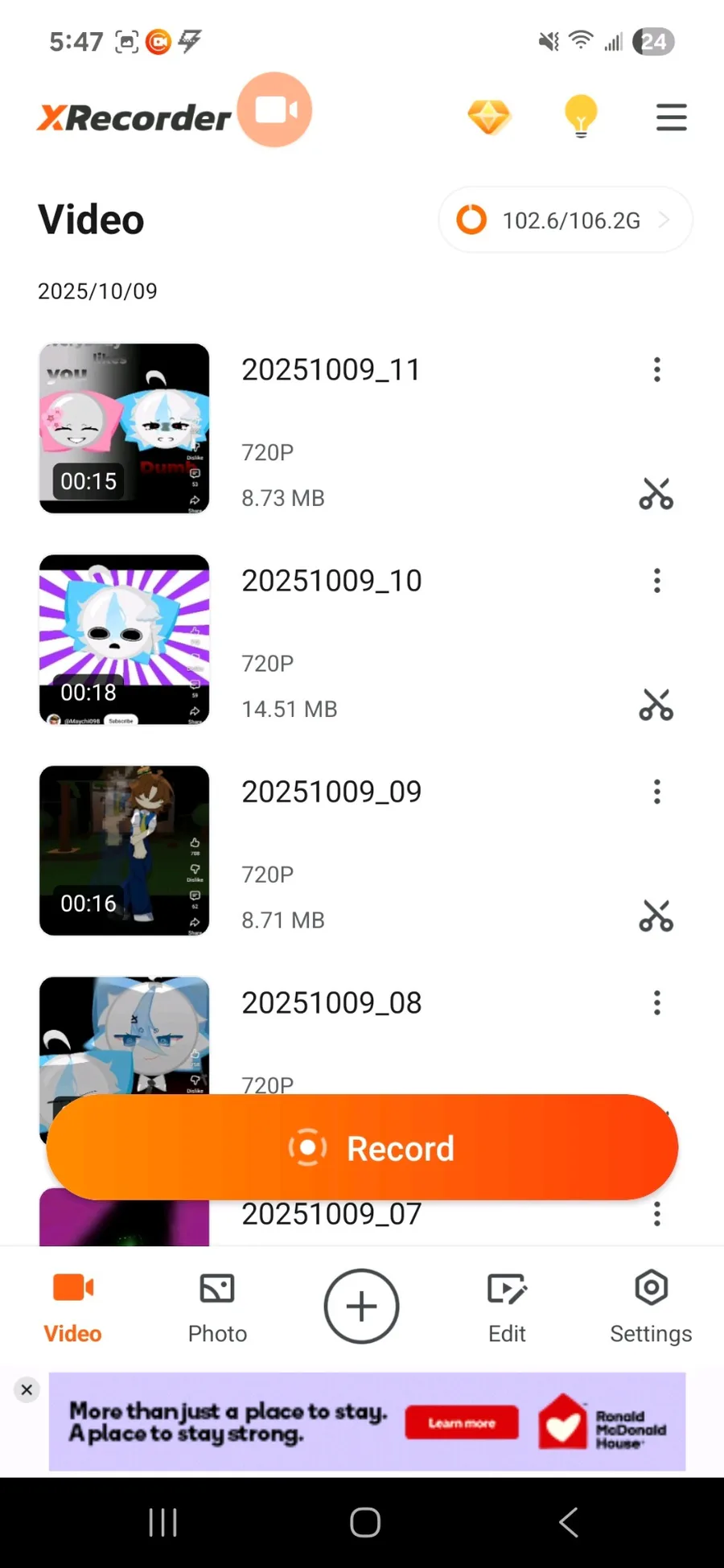Tap the plus button in bottom bar

tap(361, 1306)
